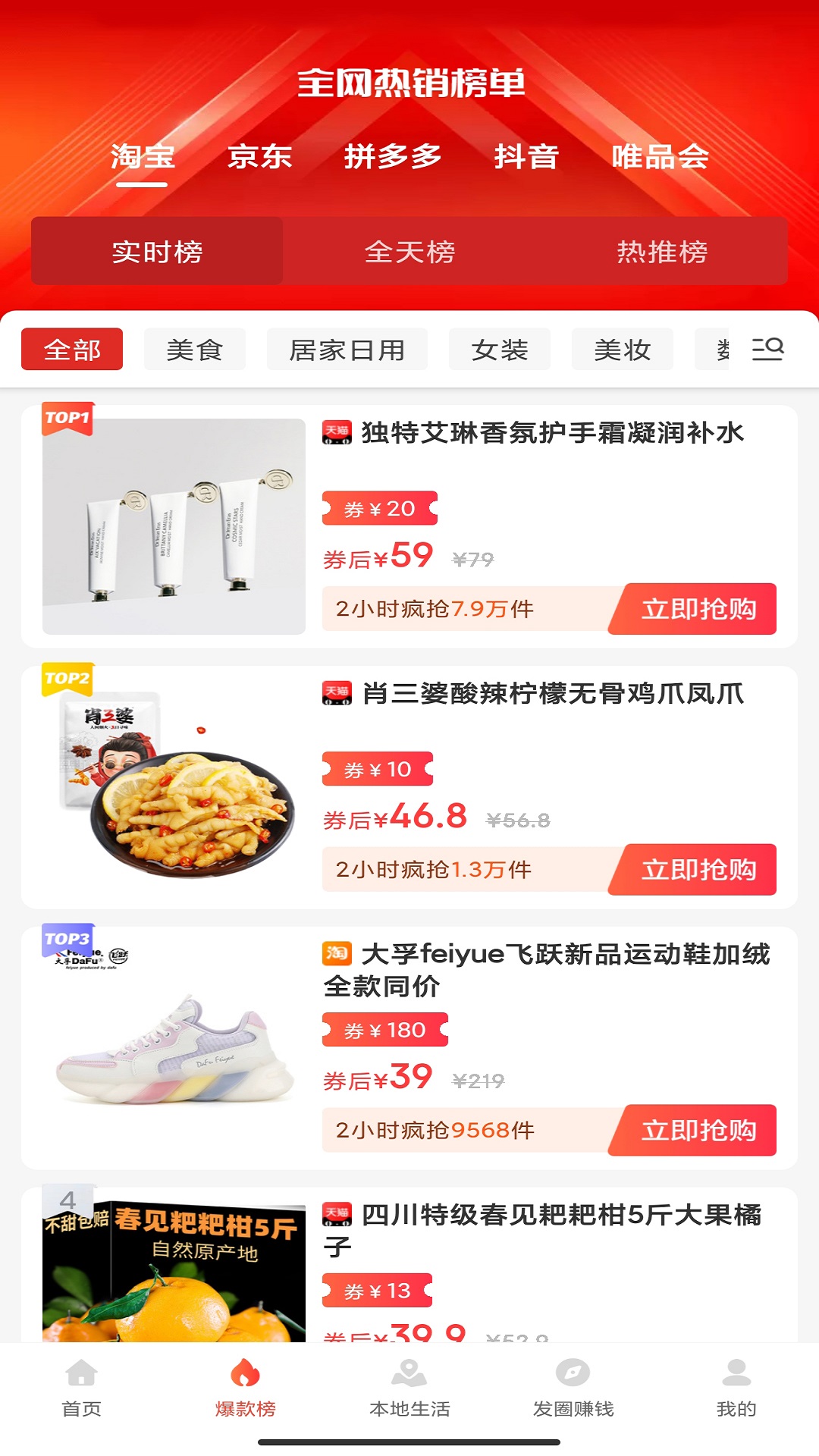
Task: Select the 美食 category filter
Action: [194, 349]
